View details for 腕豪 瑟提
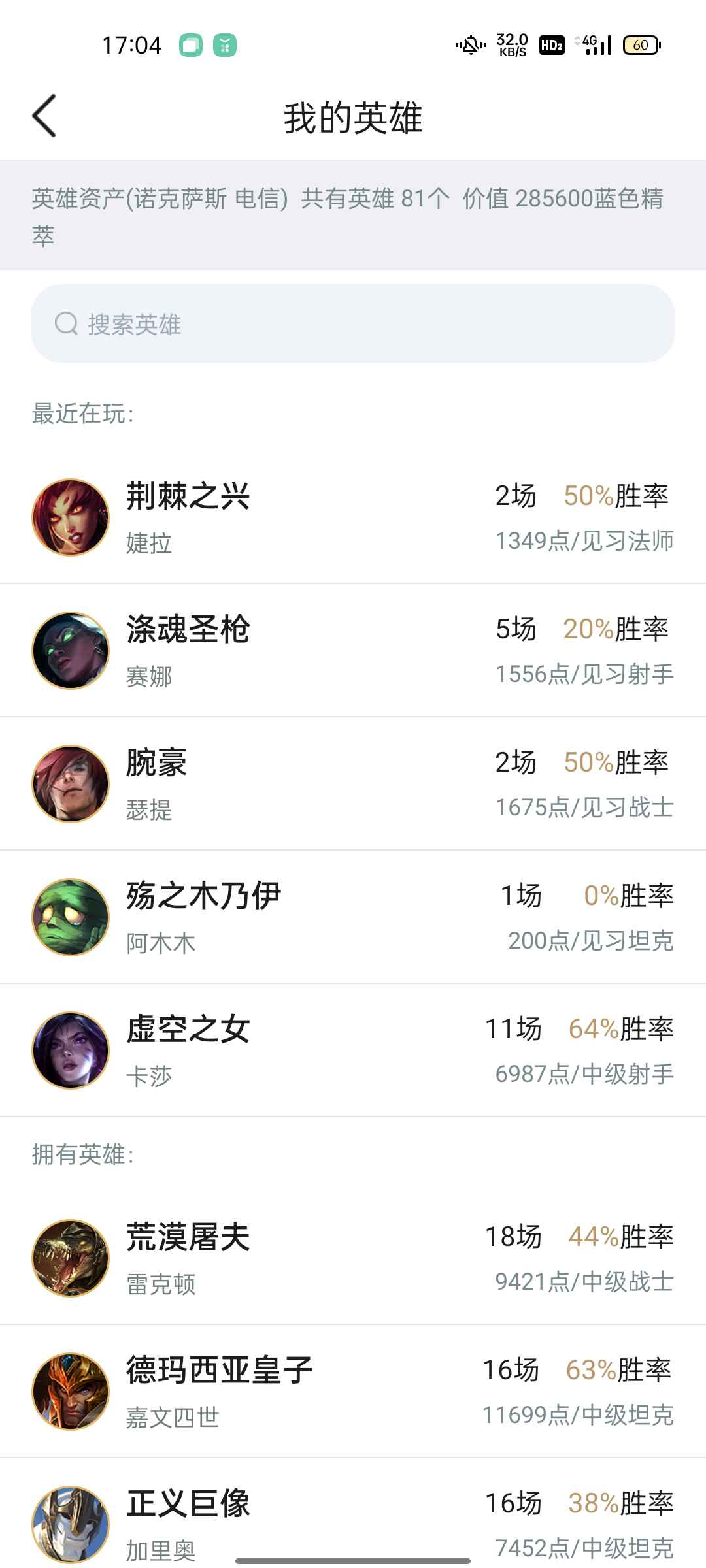 point(353,784)
